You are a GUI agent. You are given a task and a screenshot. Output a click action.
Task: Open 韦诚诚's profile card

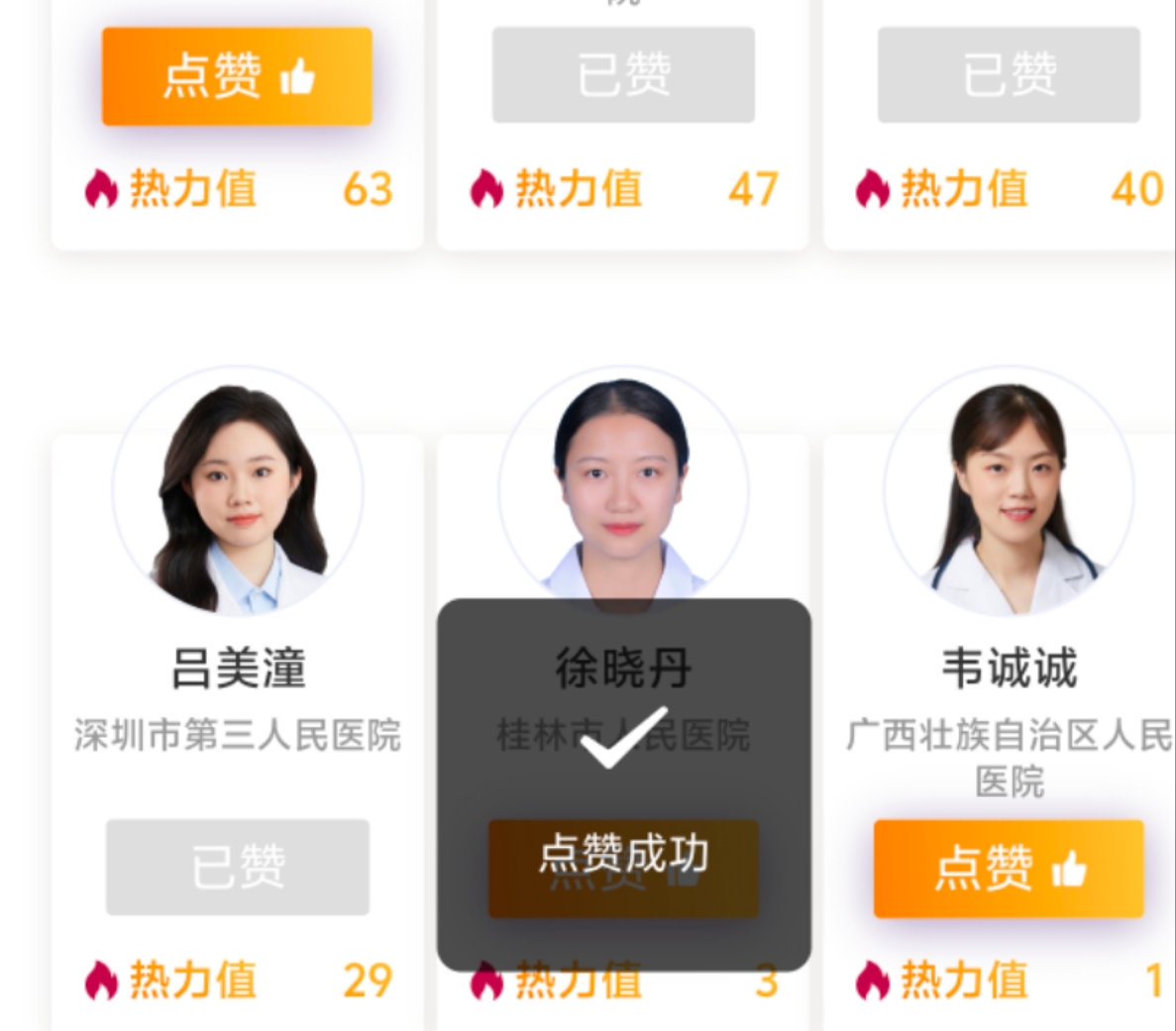coord(1009,492)
